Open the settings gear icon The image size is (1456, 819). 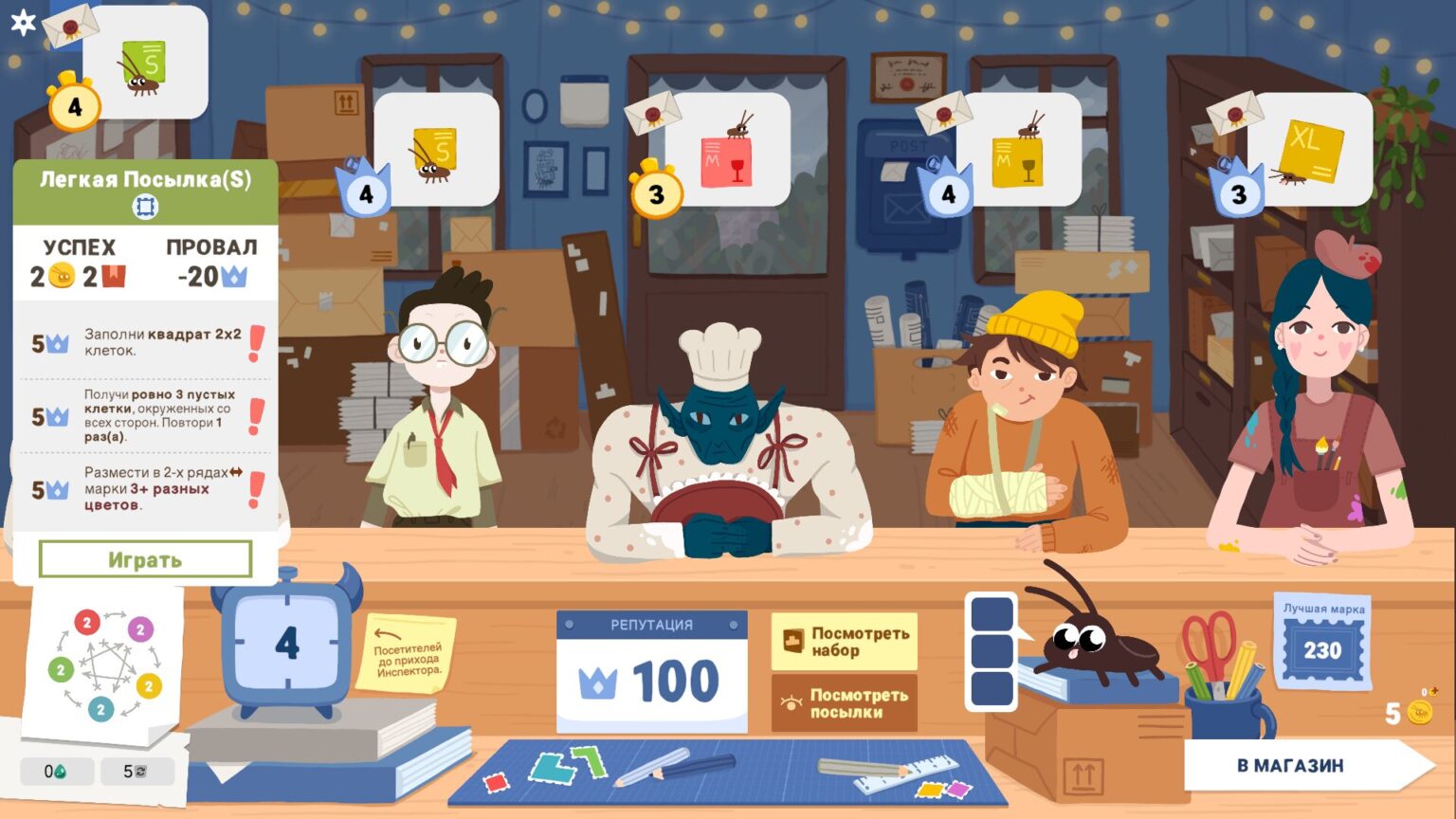click(22, 22)
